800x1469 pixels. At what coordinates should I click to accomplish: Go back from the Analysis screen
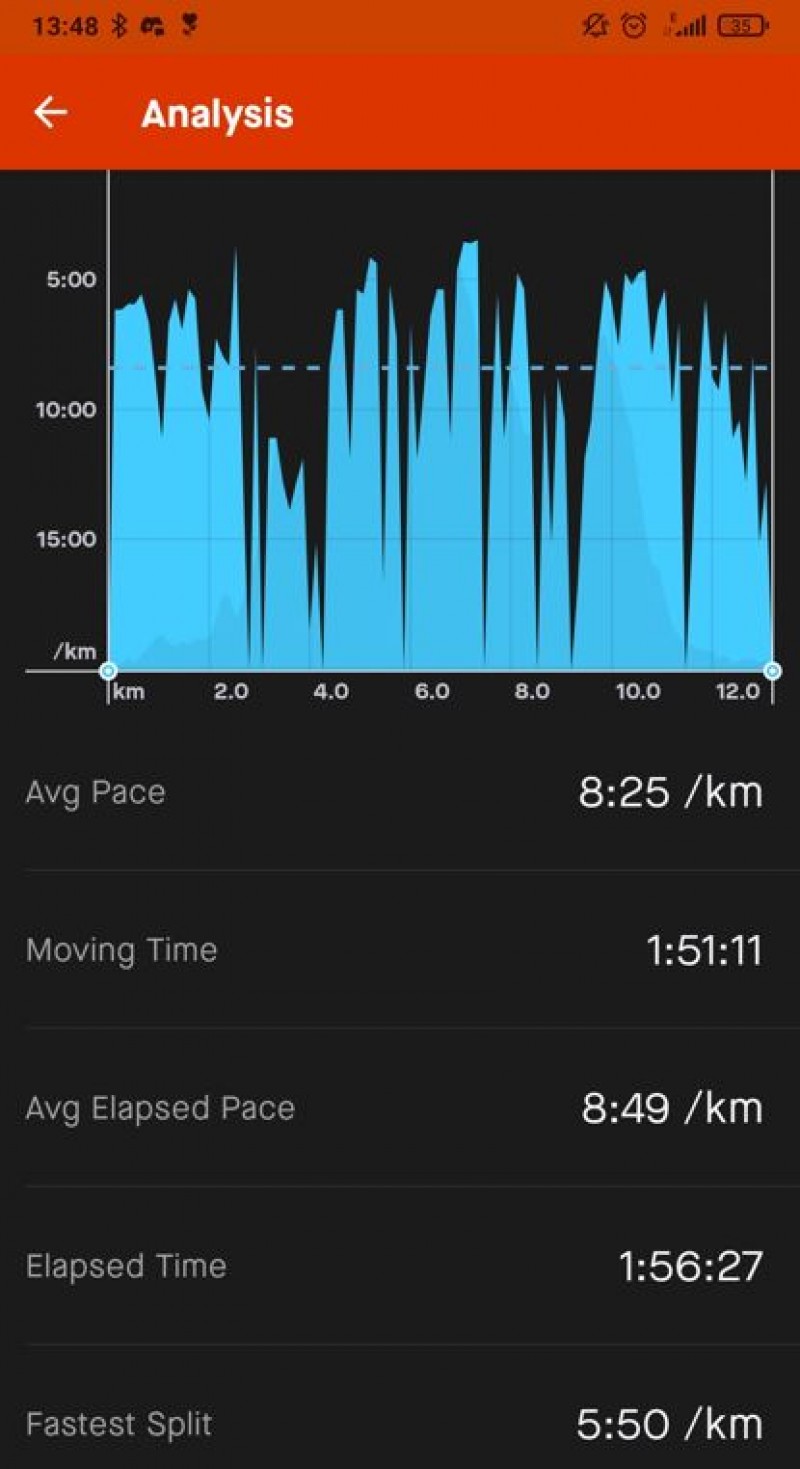click(x=50, y=113)
